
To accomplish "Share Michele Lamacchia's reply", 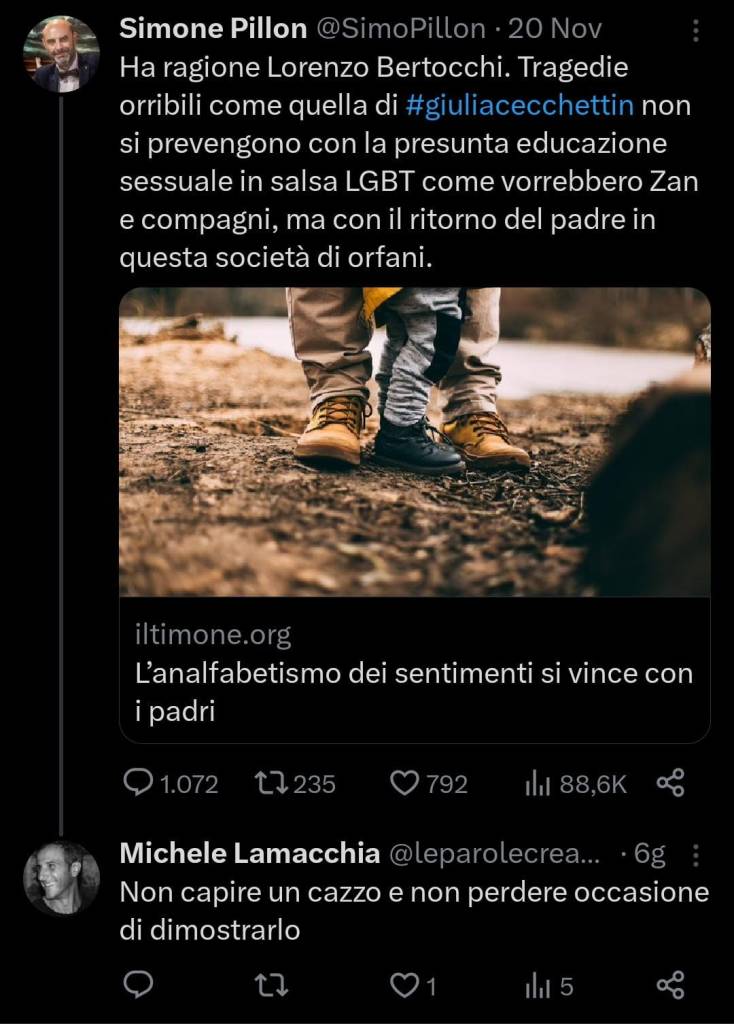I will 670,986.
